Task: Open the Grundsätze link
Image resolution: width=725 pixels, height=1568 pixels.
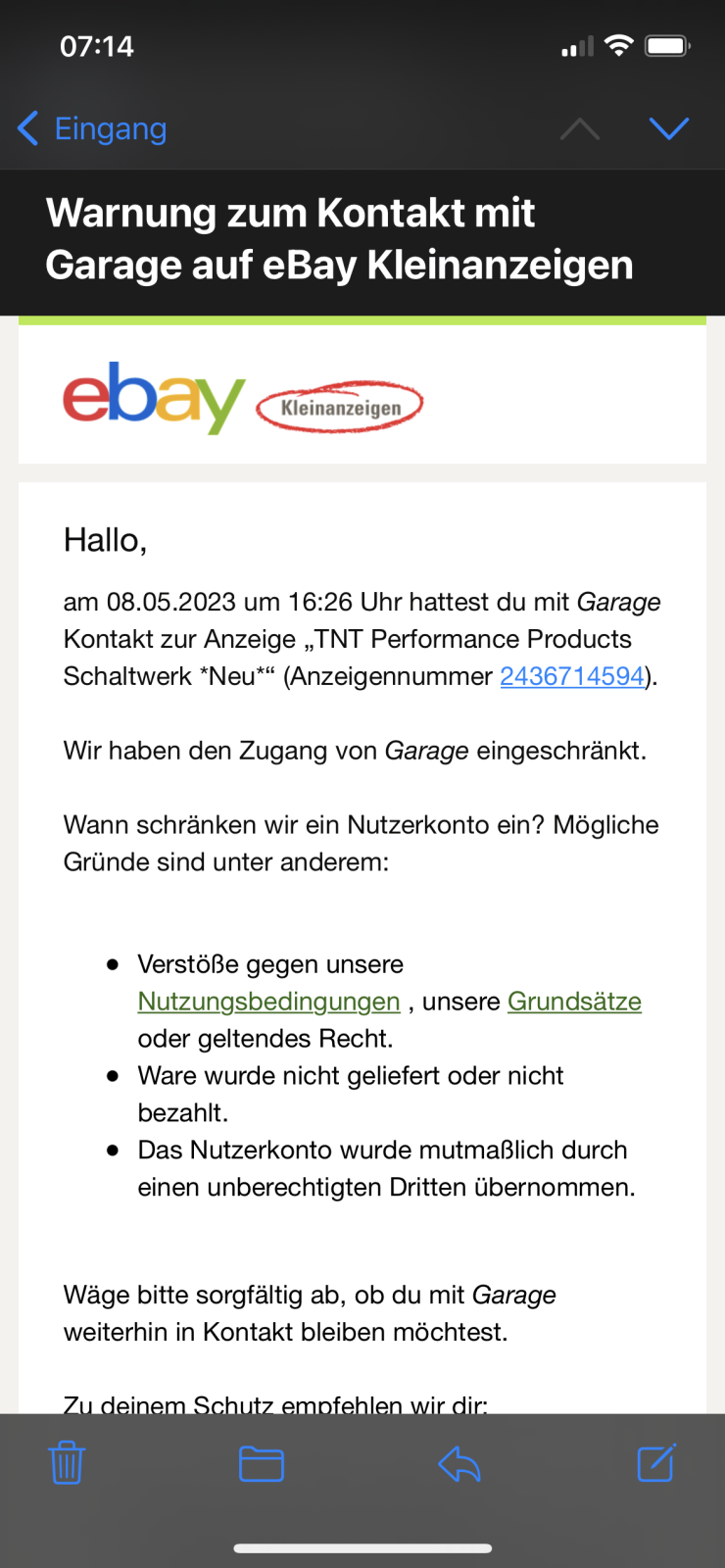Action: (x=574, y=1002)
